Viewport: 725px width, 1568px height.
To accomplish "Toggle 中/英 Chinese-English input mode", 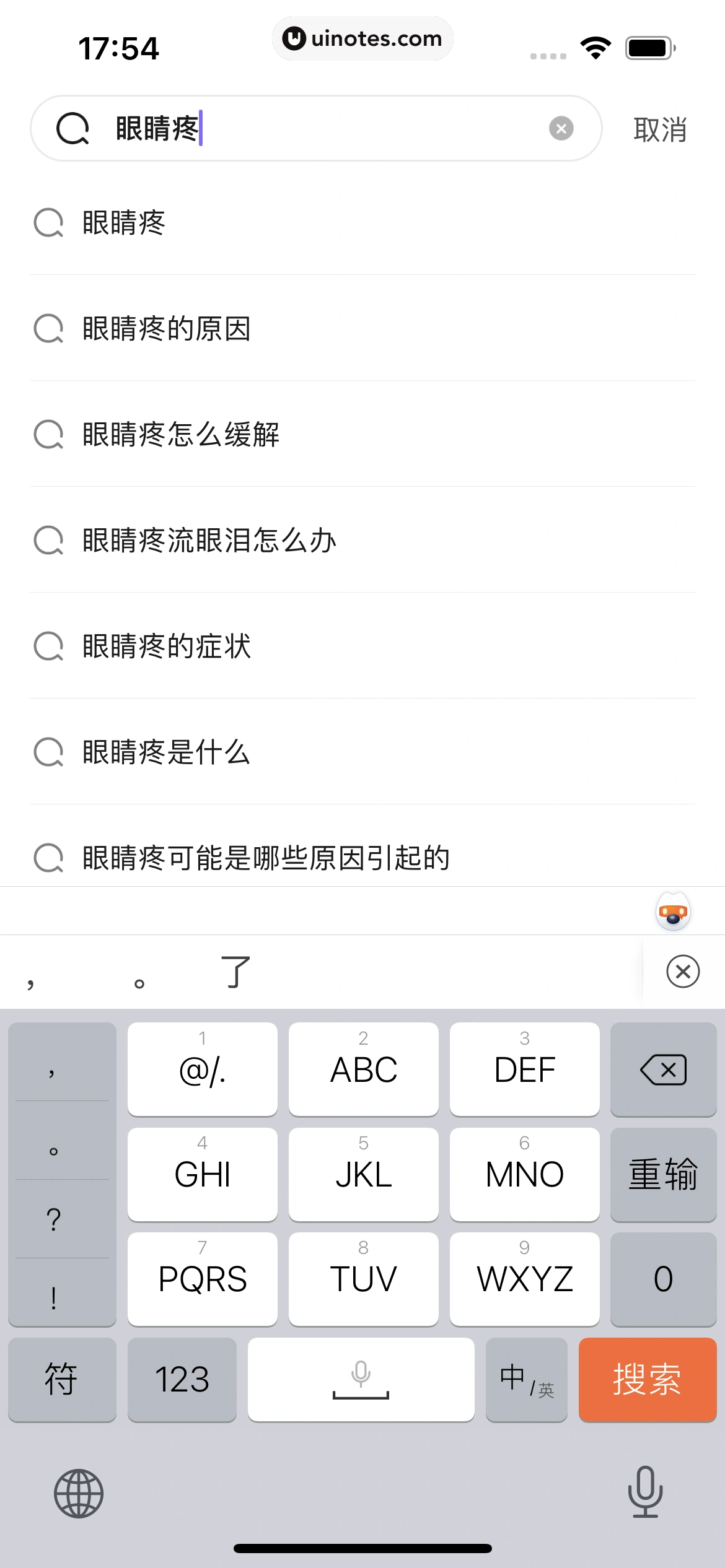I will pos(525,1379).
